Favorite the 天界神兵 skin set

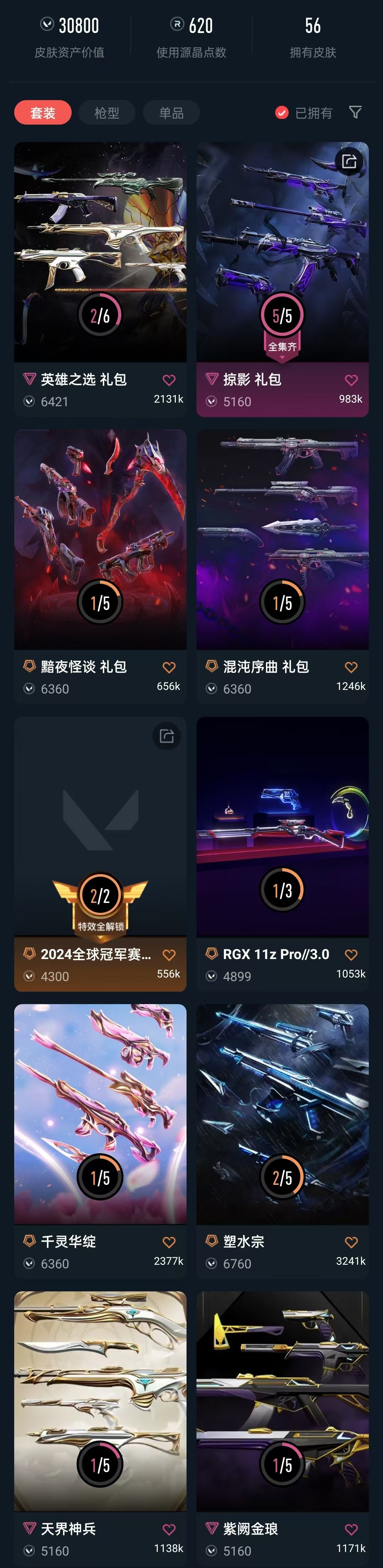coord(169,1529)
